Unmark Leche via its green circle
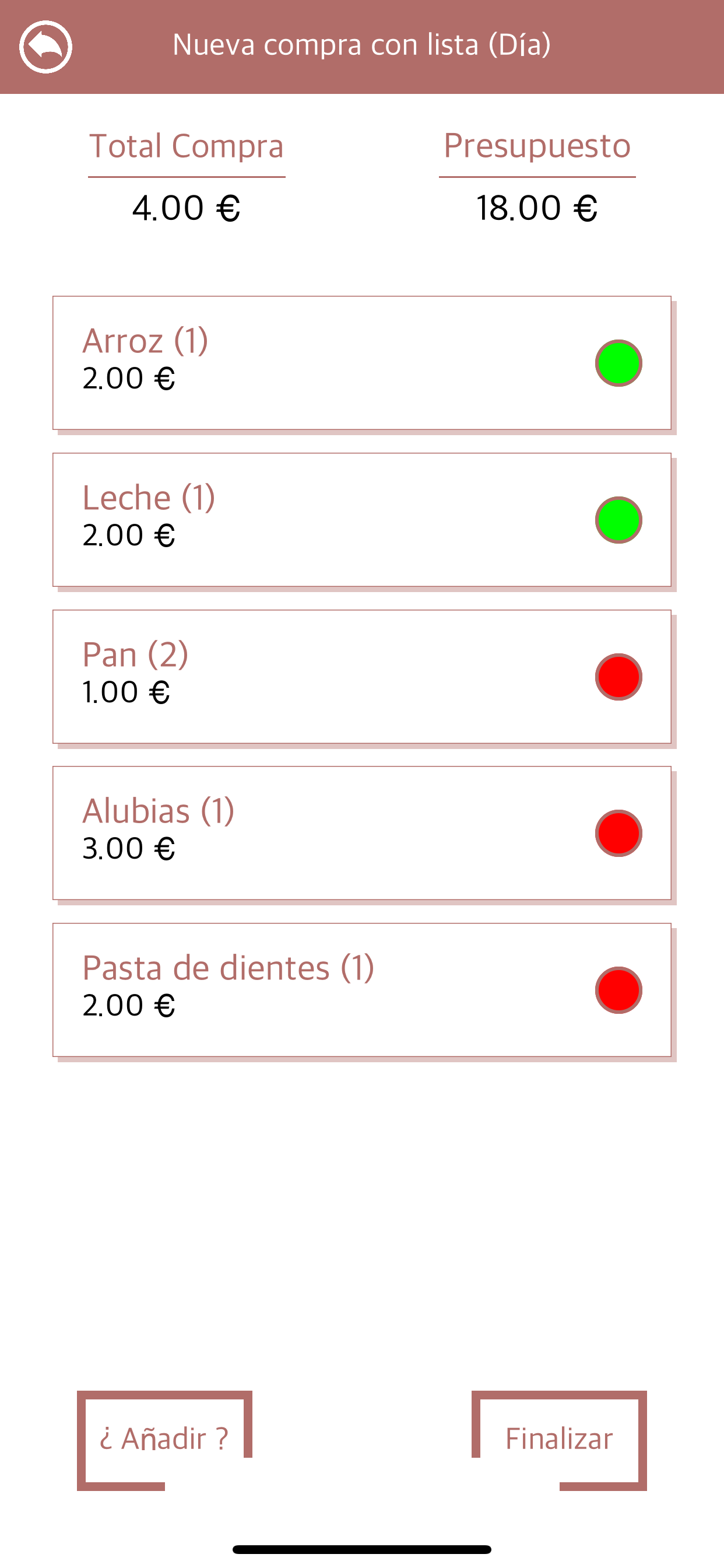724x1568 pixels. pos(618,520)
